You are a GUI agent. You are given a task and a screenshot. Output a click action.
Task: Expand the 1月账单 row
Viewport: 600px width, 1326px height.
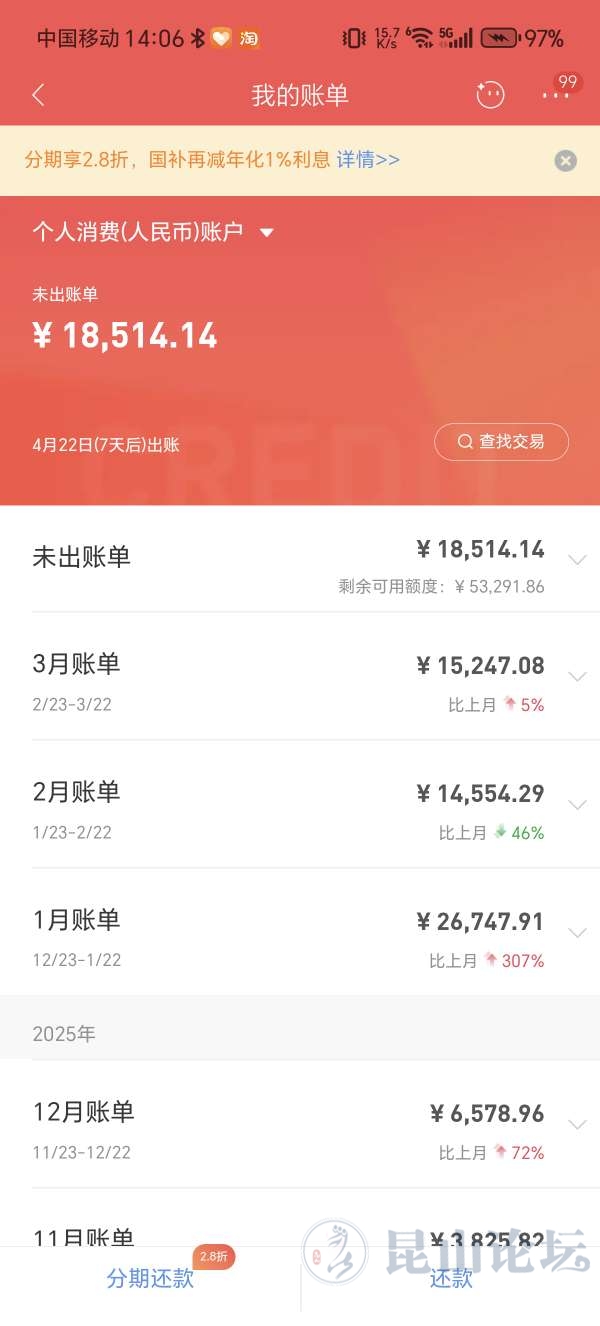point(576,933)
